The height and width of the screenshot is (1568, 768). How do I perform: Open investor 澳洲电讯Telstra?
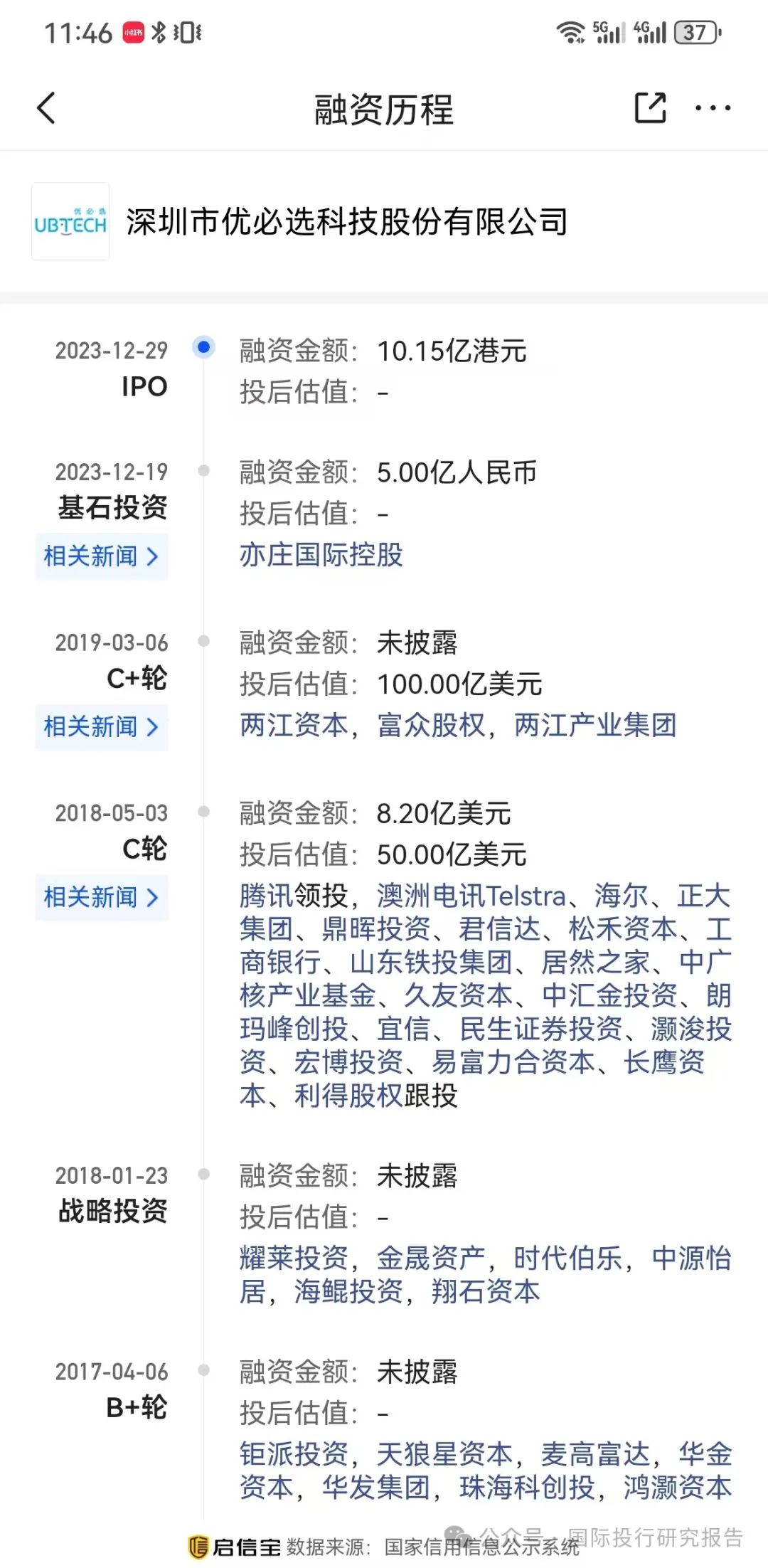click(x=471, y=896)
